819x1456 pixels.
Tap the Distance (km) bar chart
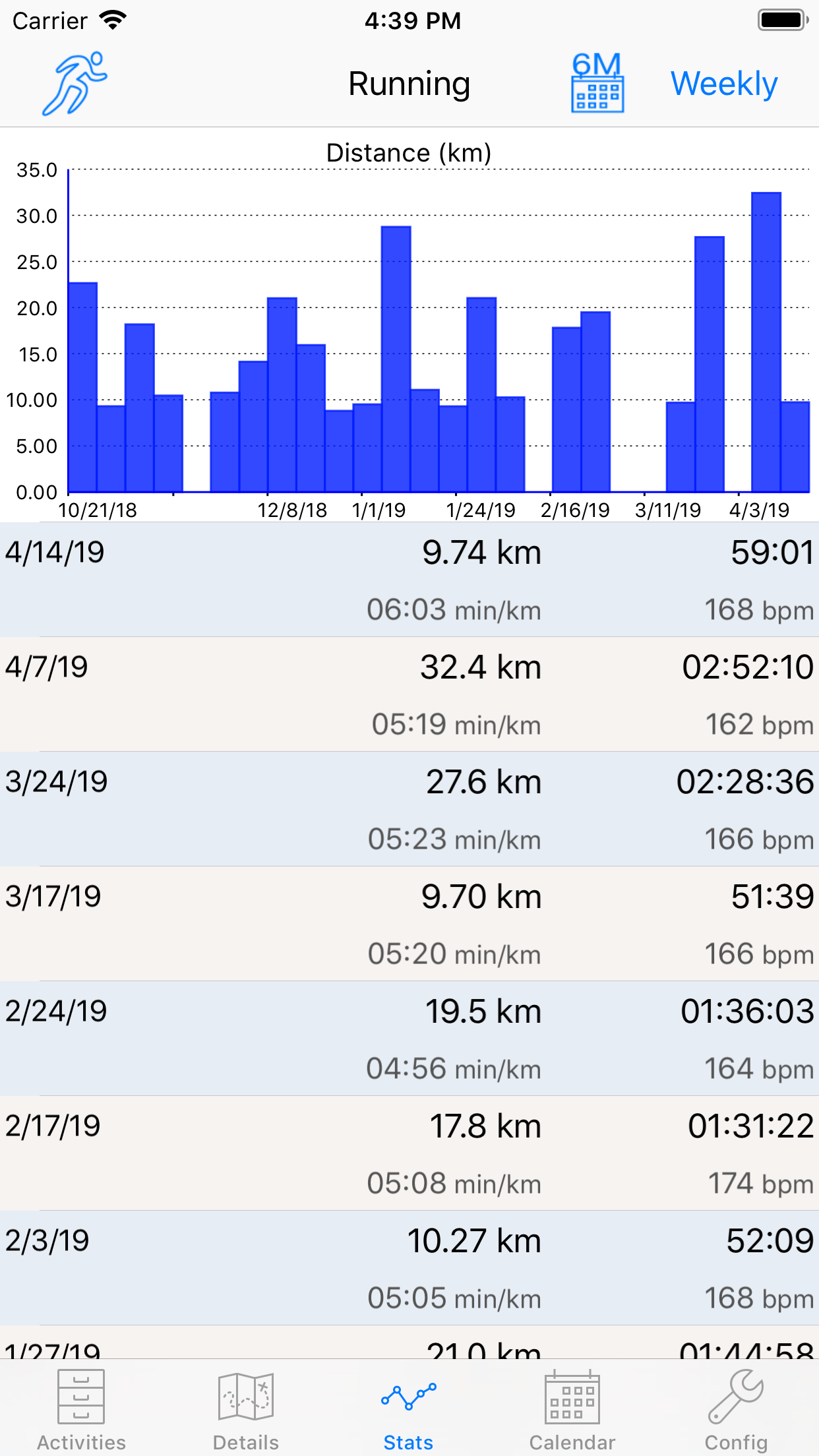coord(438,330)
